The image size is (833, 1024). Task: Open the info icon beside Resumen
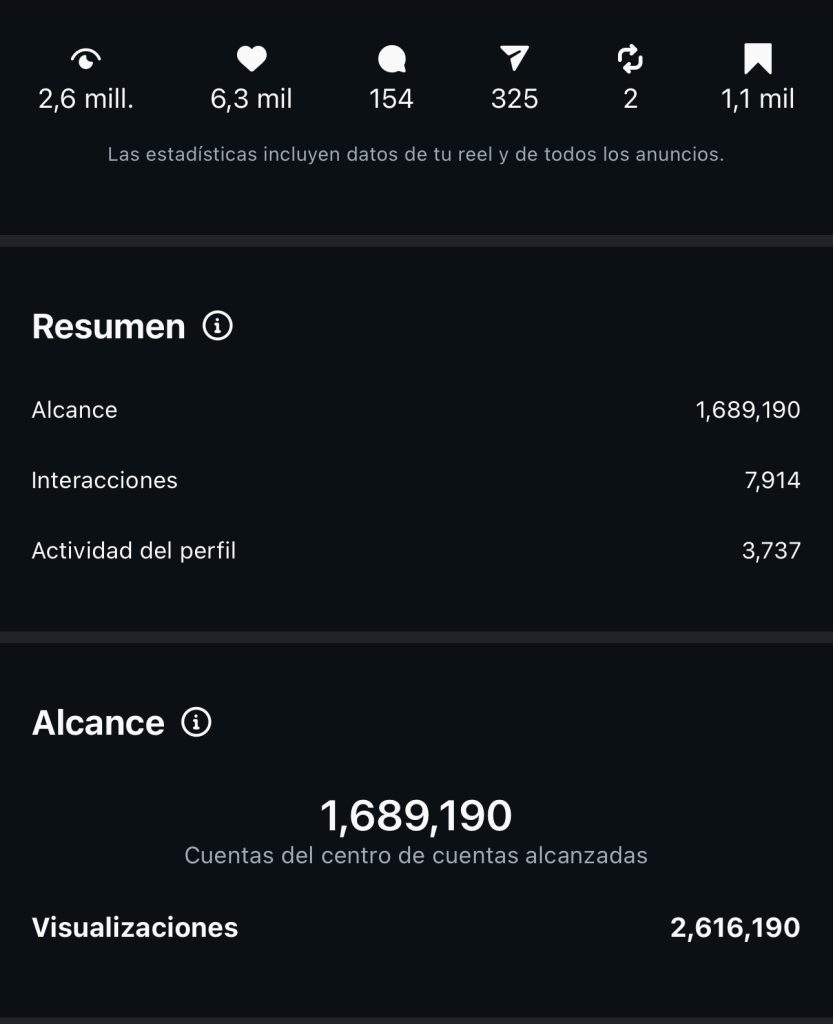(x=217, y=326)
